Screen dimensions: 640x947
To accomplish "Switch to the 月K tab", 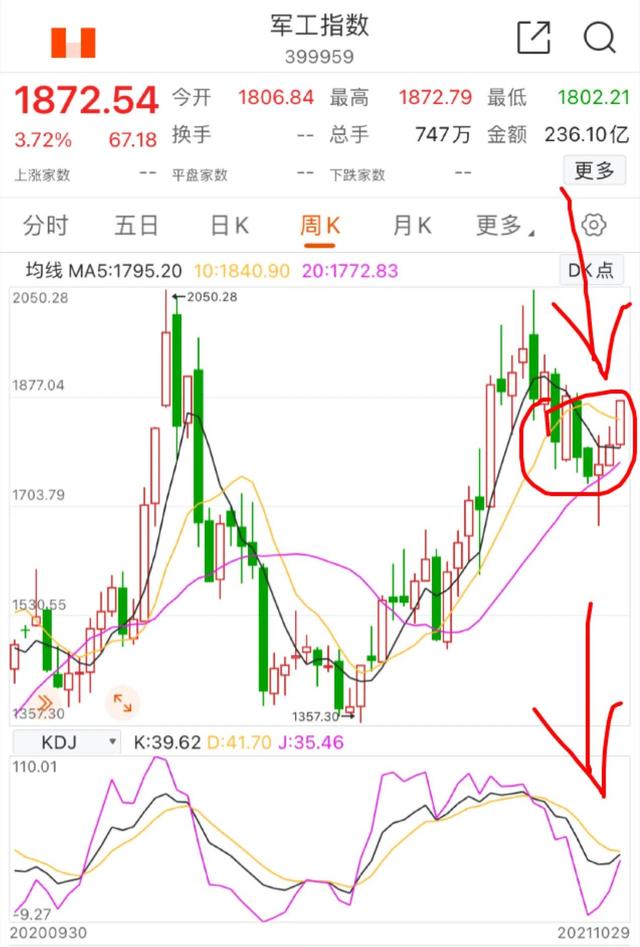I will click(411, 226).
